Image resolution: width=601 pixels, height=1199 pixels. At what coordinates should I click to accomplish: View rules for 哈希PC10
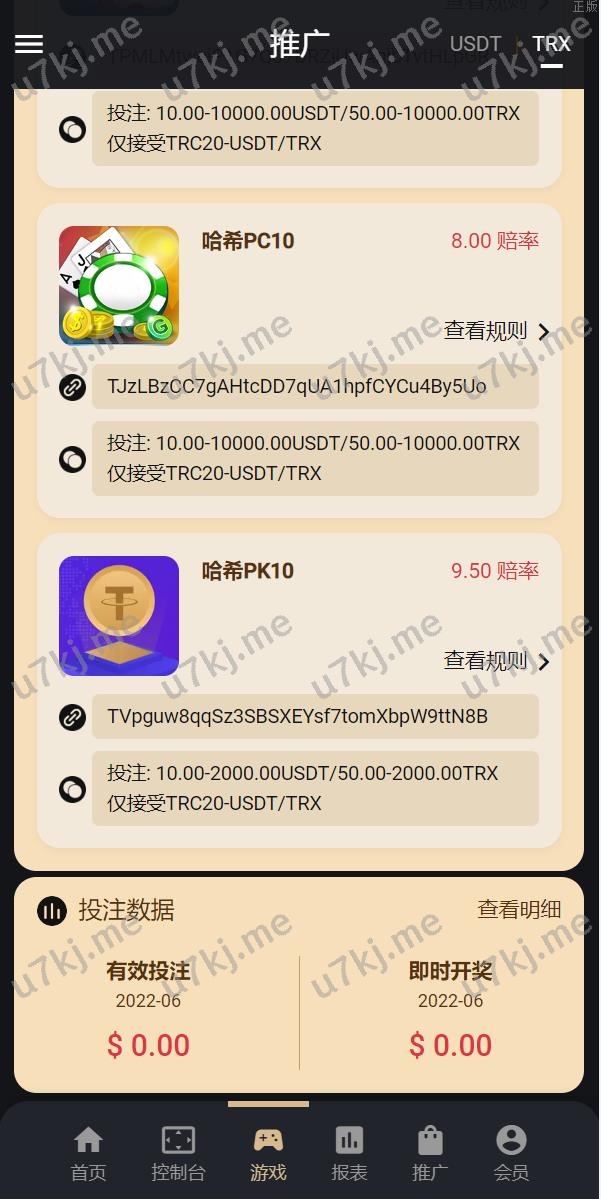click(497, 331)
